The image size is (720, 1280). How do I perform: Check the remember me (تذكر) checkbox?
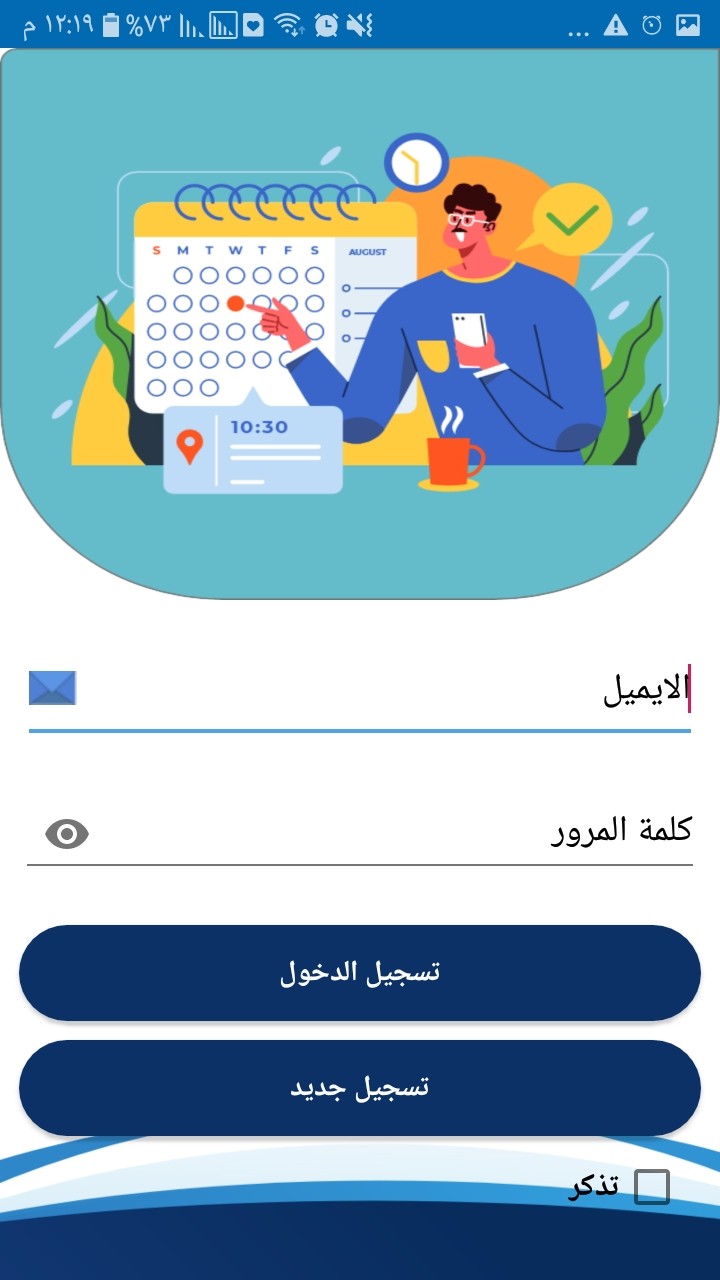(652, 1187)
